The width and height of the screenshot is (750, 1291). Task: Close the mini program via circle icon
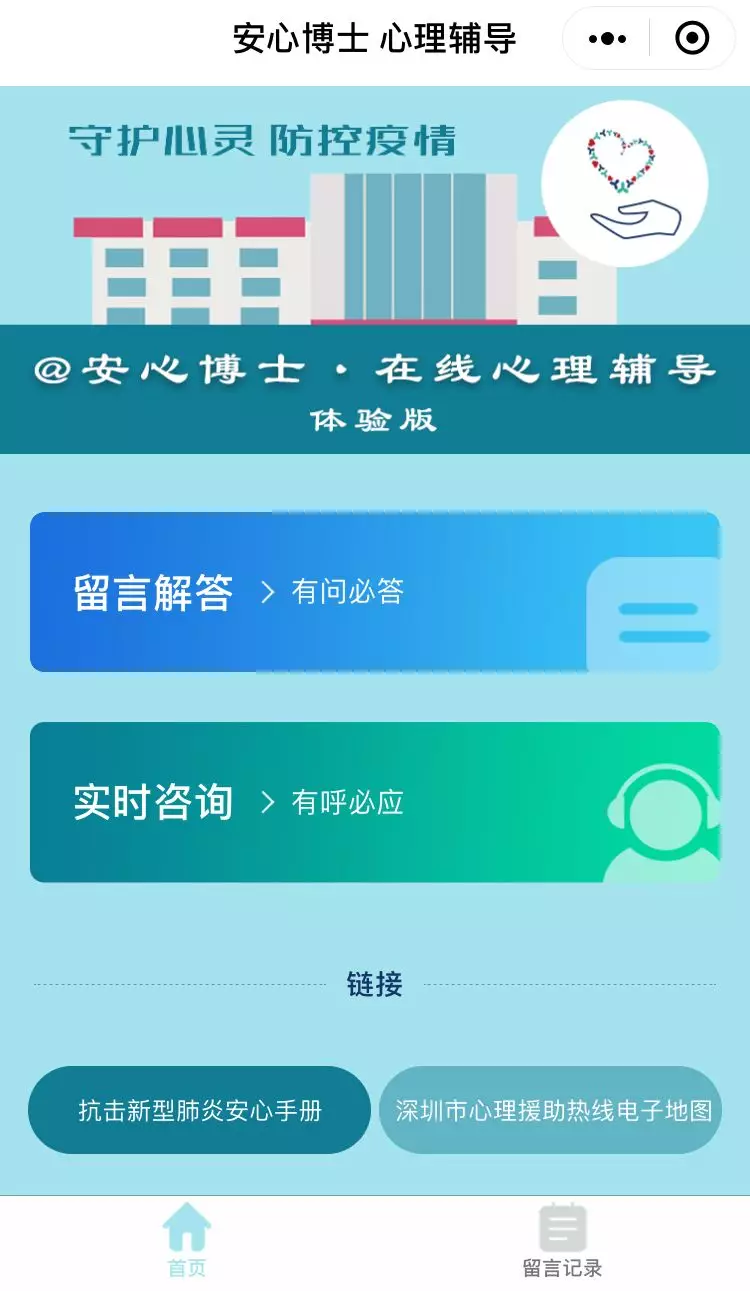692,39
